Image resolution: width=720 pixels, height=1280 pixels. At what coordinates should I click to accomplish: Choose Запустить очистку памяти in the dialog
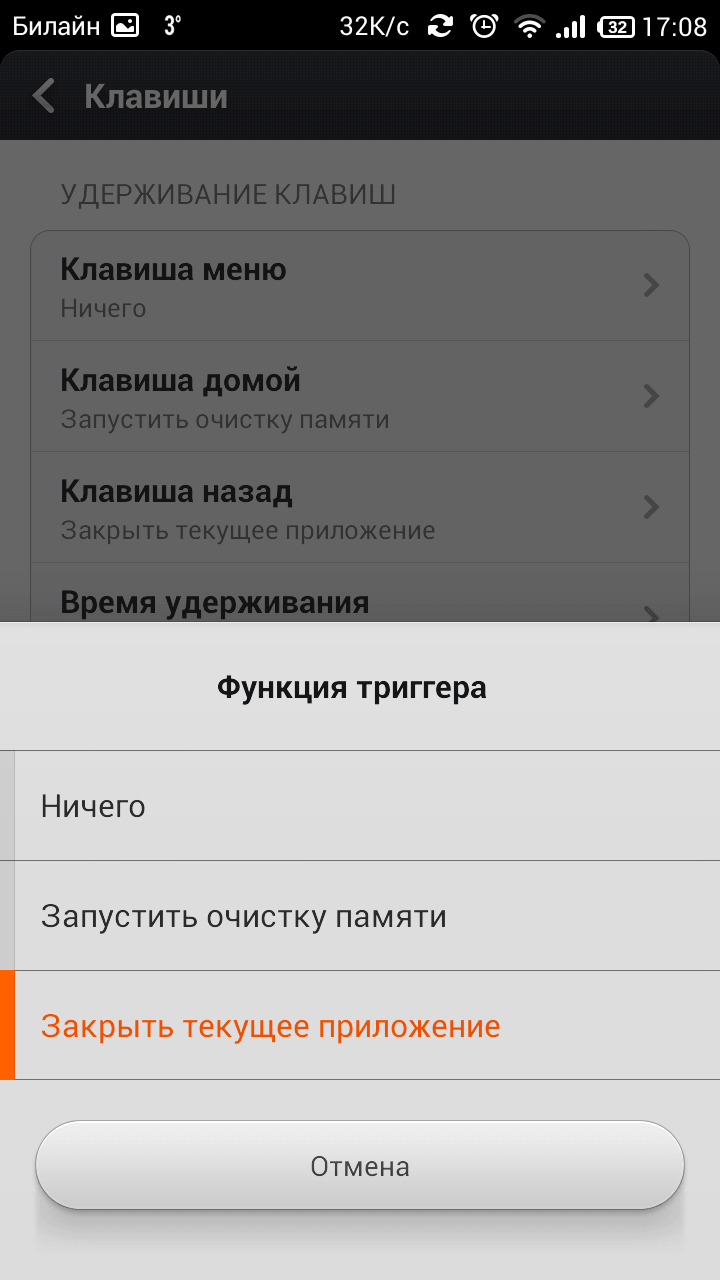[x=360, y=915]
